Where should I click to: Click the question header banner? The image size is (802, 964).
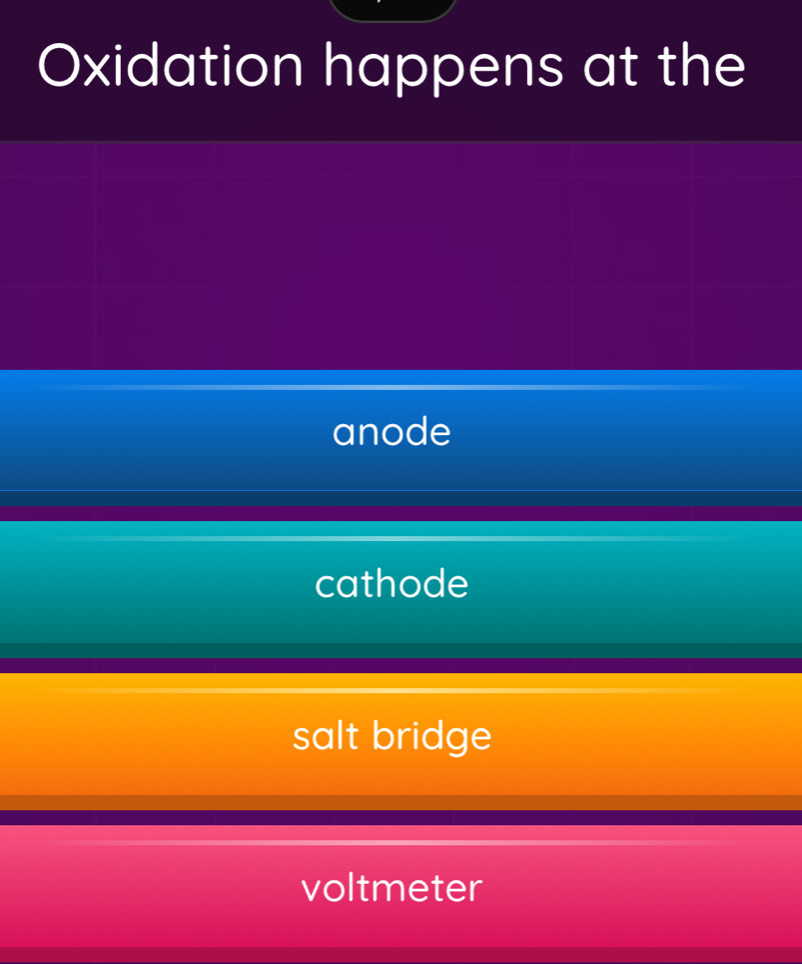click(x=393, y=66)
